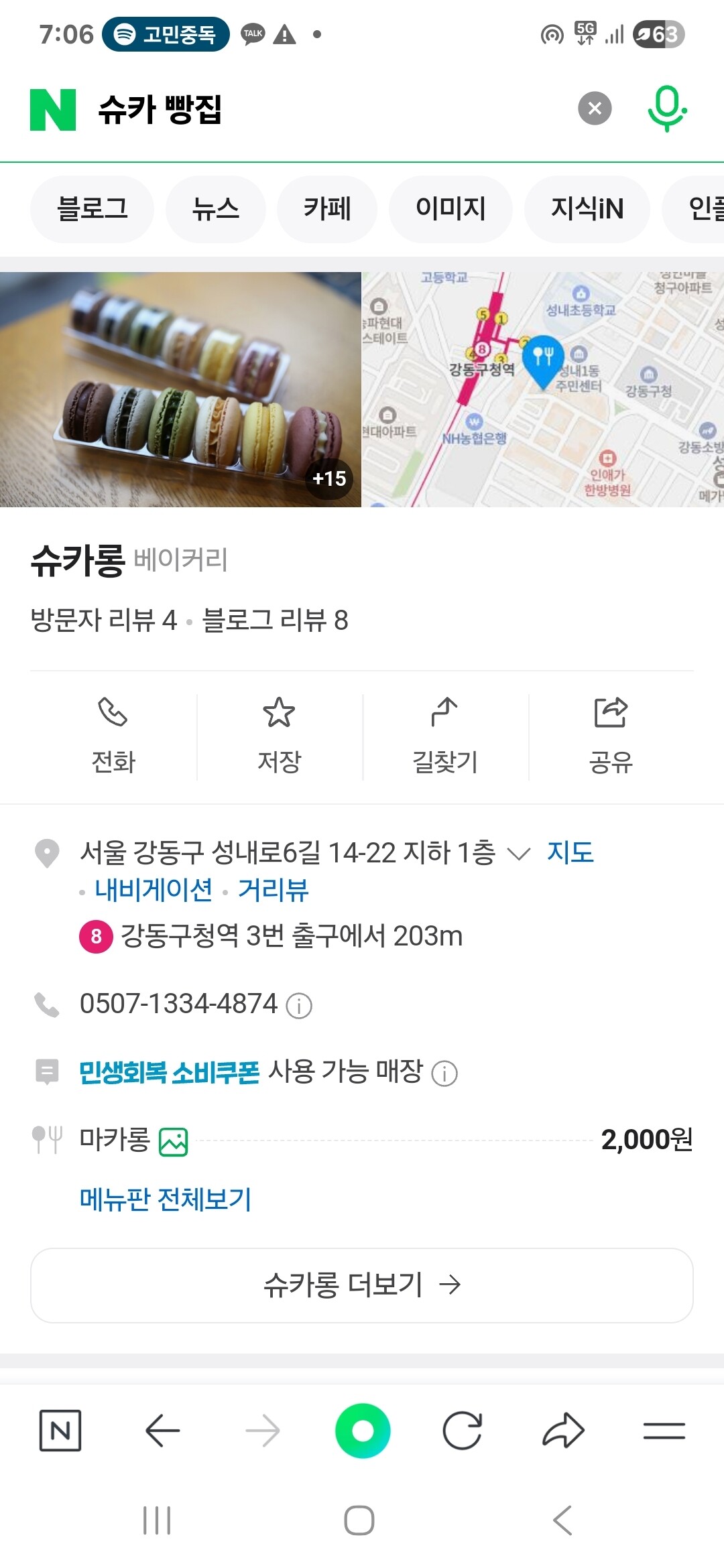The image size is (724, 1568).
Task: Save 슈카롱 with the 저장 star
Action: click(279, 736)
